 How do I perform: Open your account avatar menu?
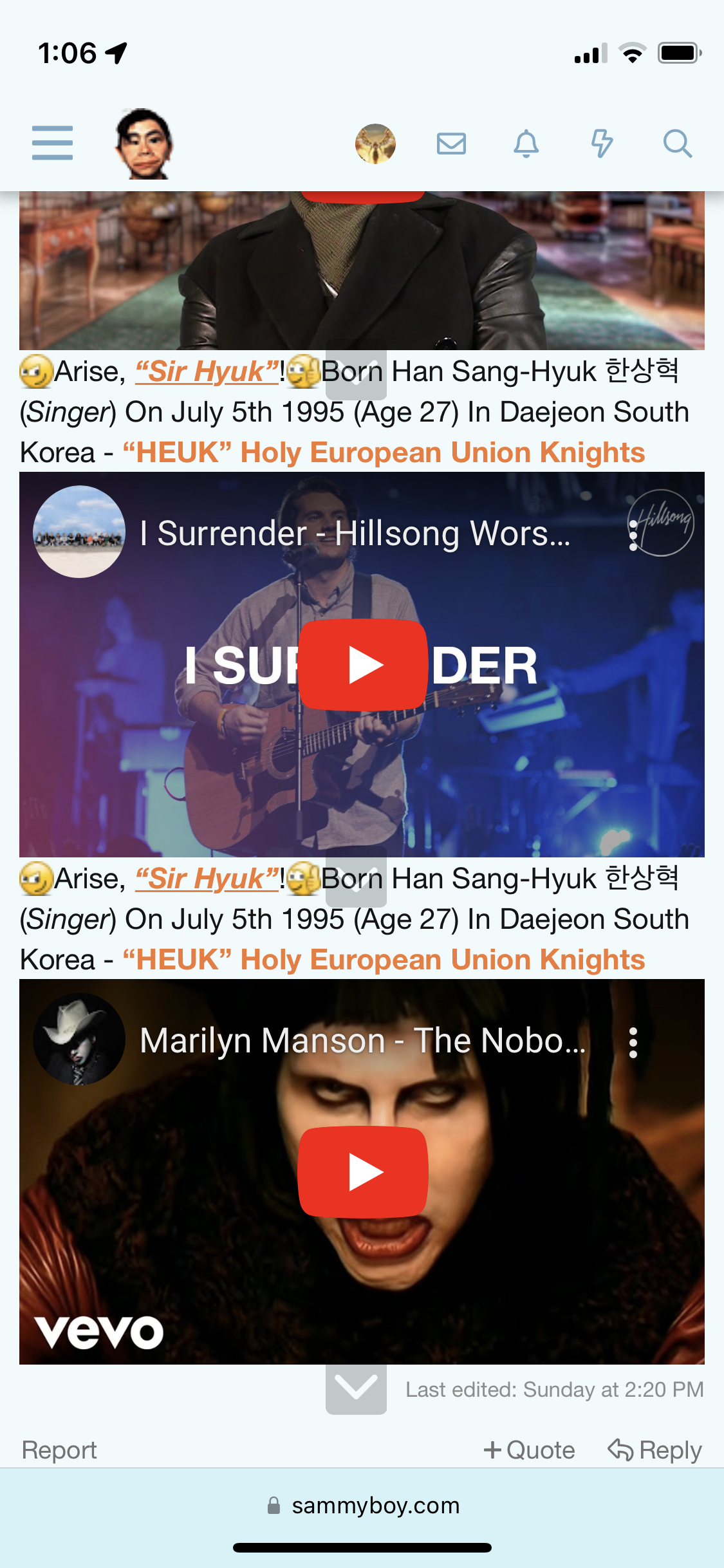click(375, 144)
